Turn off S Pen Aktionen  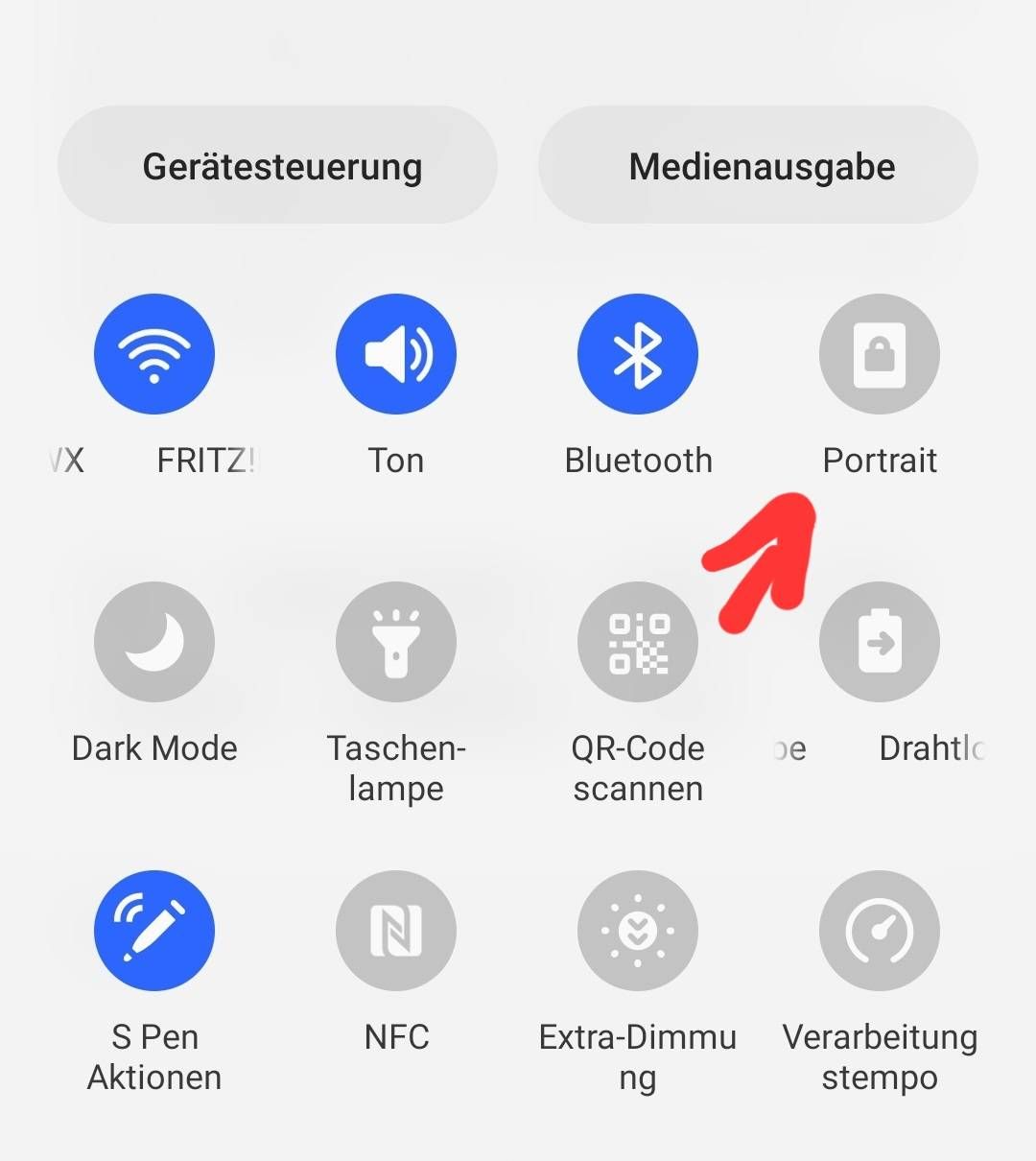[154, 930]
